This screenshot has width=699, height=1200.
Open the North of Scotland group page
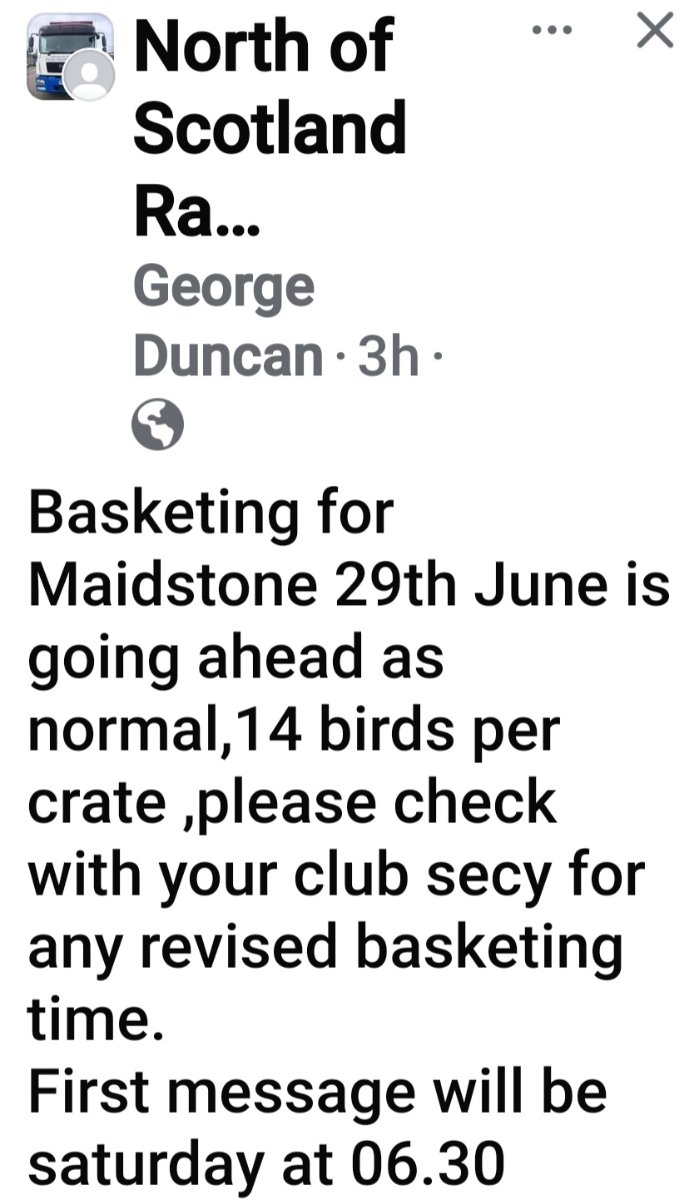pyautogui.click(x=270, y=127)
